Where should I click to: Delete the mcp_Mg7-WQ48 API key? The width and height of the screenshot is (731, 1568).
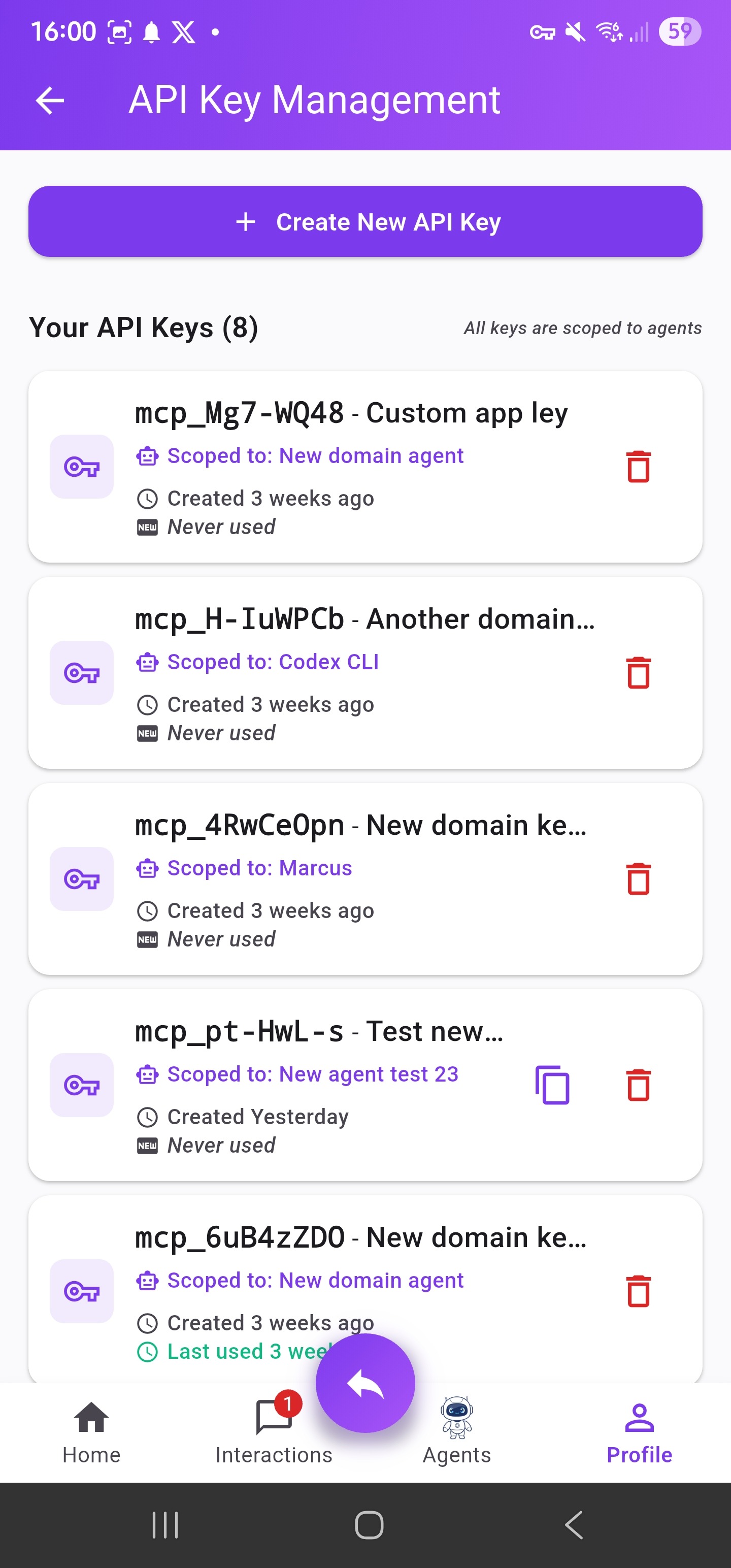tap(638, 467)
